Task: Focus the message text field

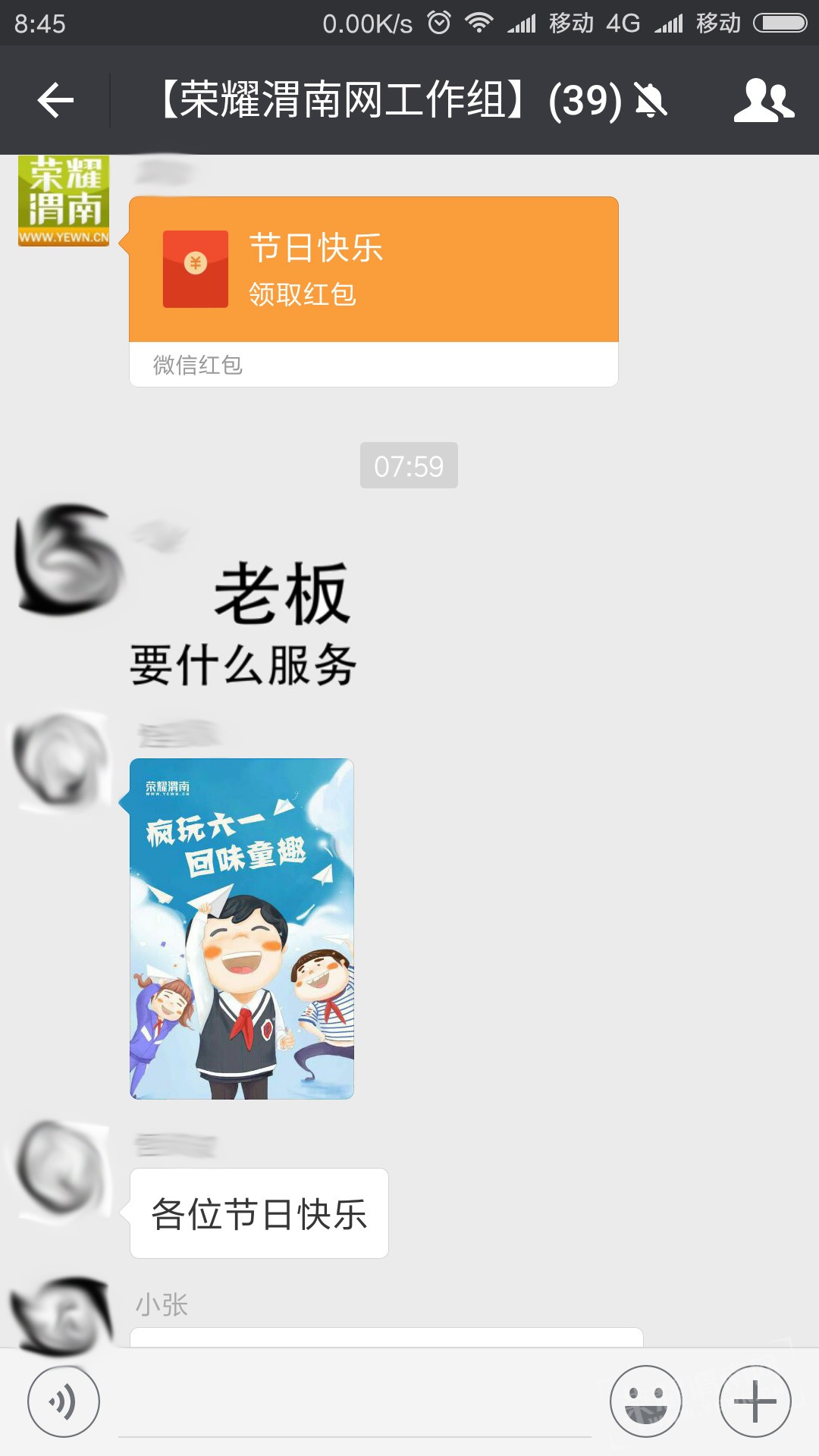Action: (x=354, y=1403)
